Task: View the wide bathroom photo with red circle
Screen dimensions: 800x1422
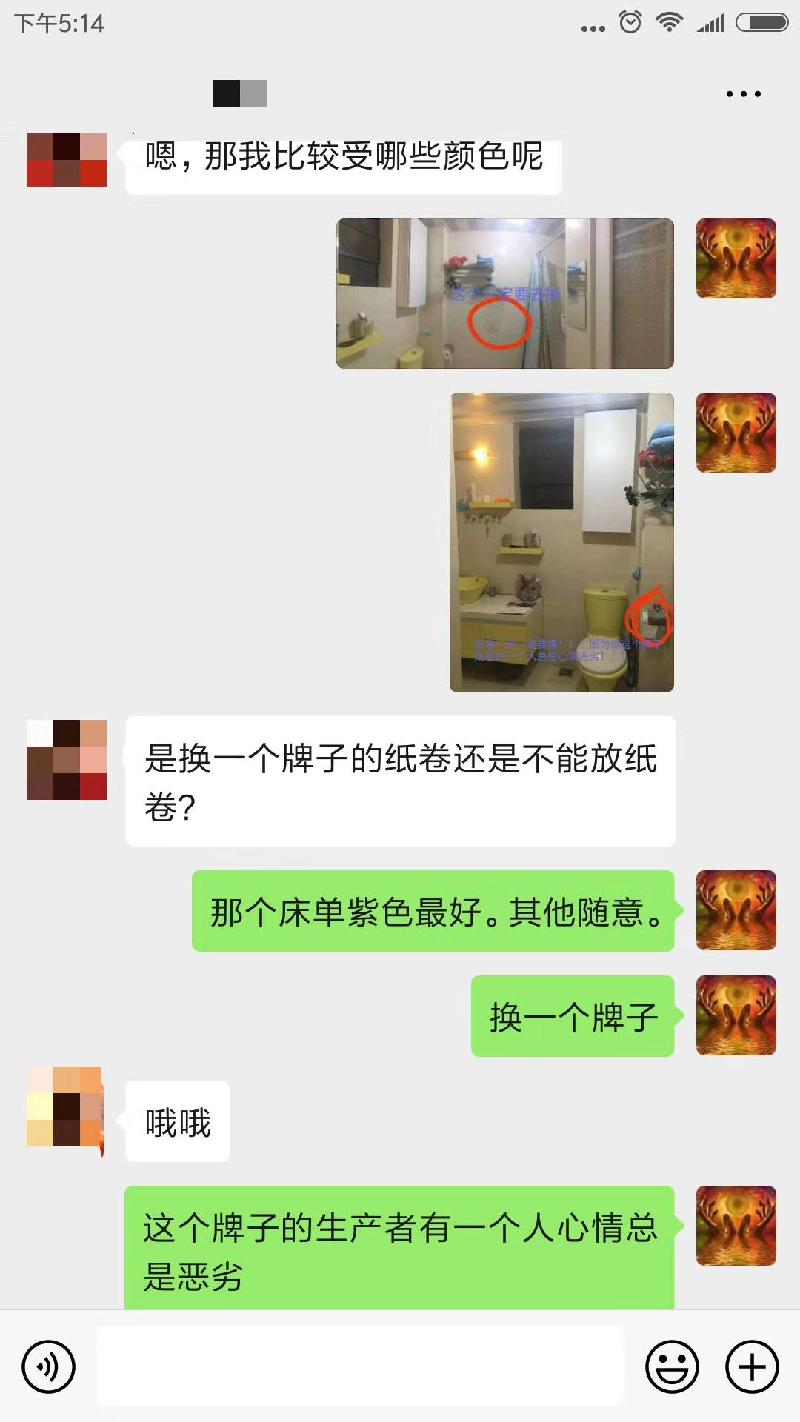Action: [x=505, y=293]
